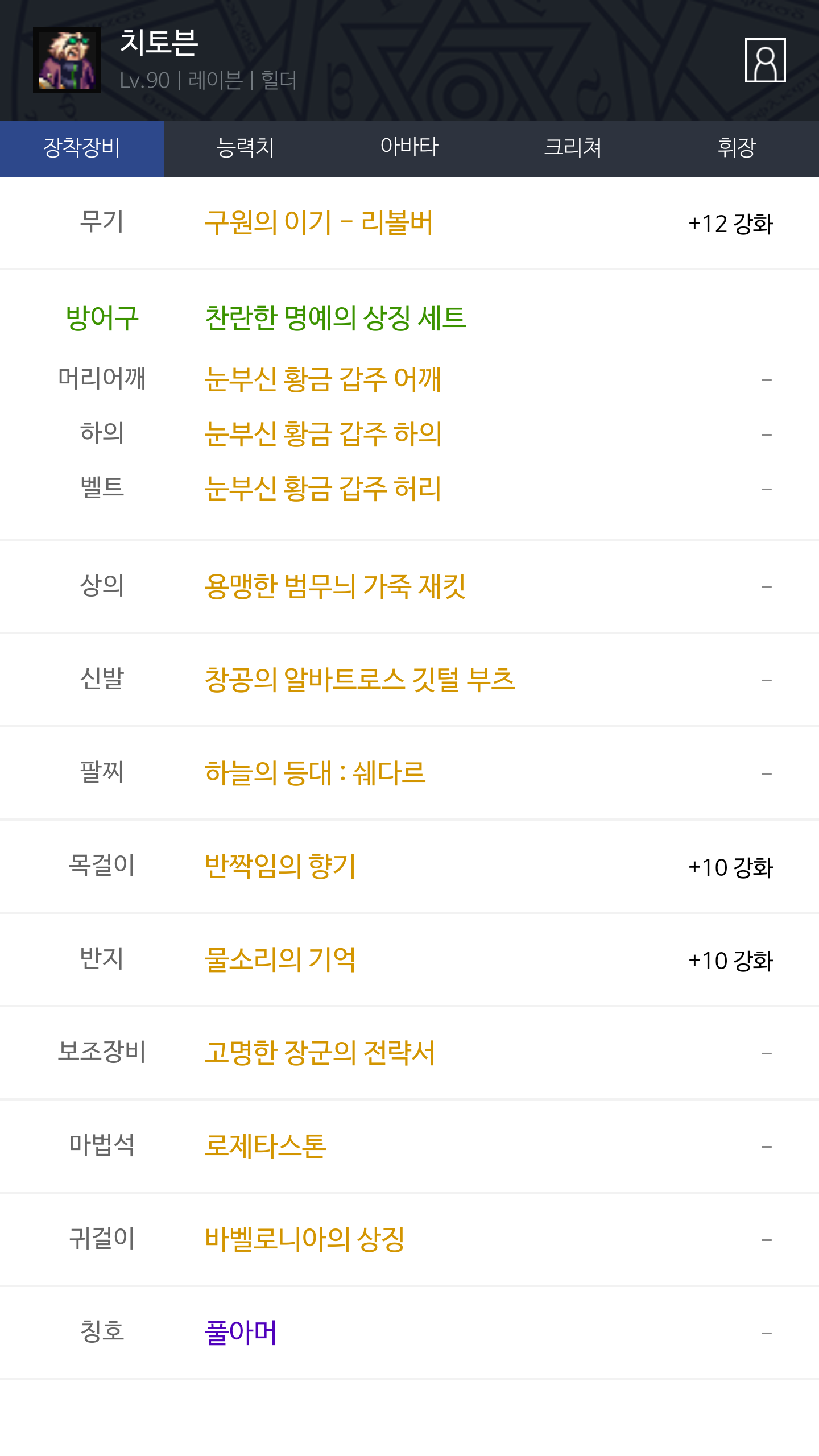Open ring 물소리의 기억
Image resolution: width=819 pixels, height=1456 pixels.
click(x=280, y=959)
